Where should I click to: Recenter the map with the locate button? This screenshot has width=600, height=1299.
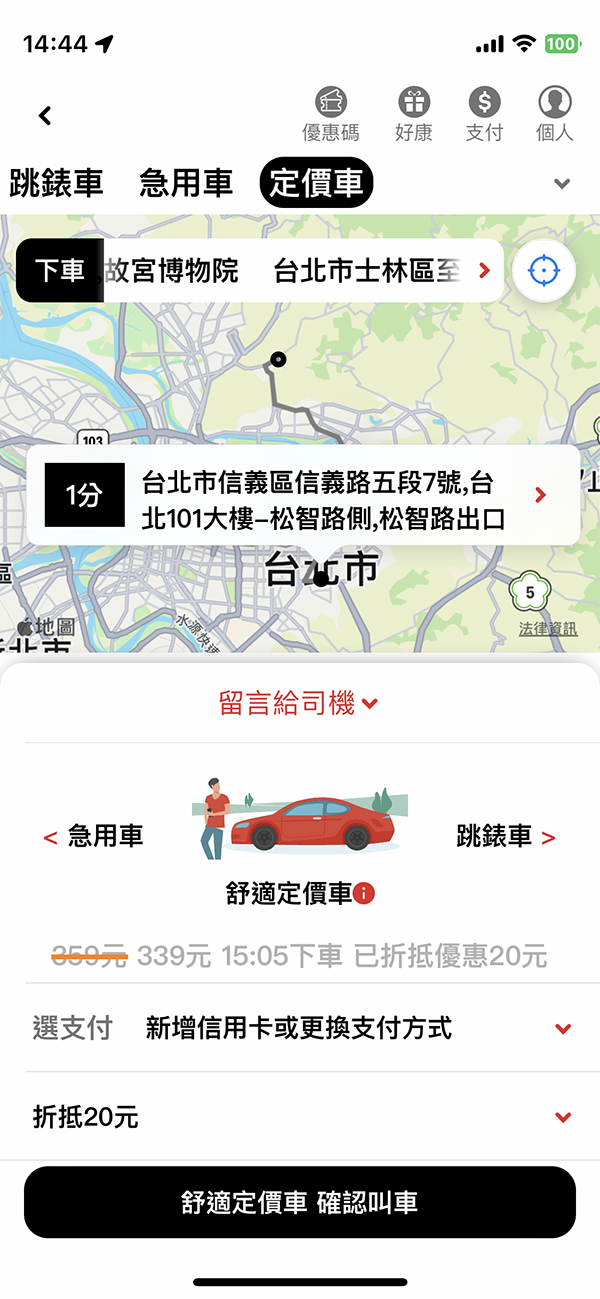pyautogui.click(x=544, y=270)
